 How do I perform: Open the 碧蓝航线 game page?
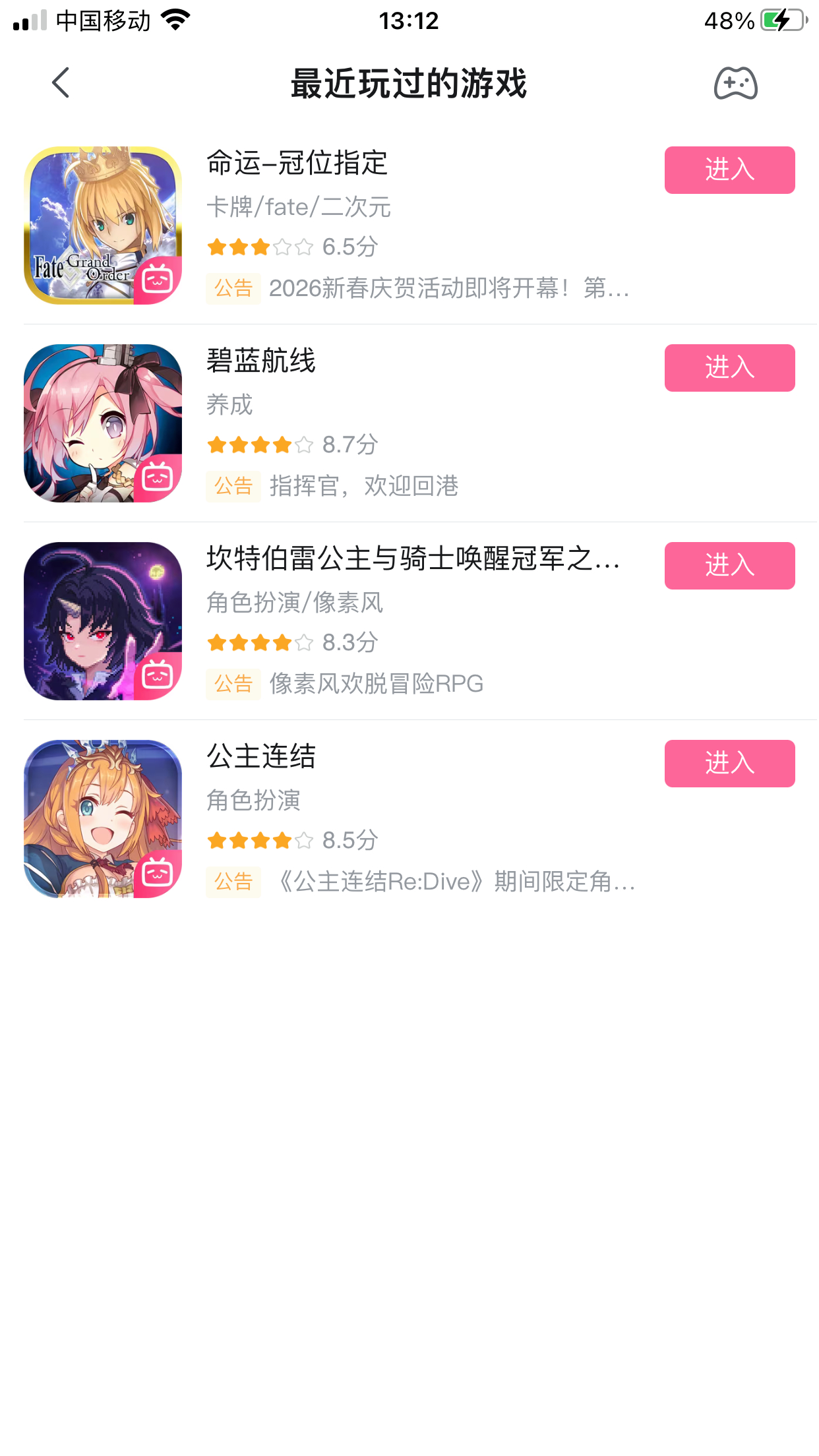[261, 361]
